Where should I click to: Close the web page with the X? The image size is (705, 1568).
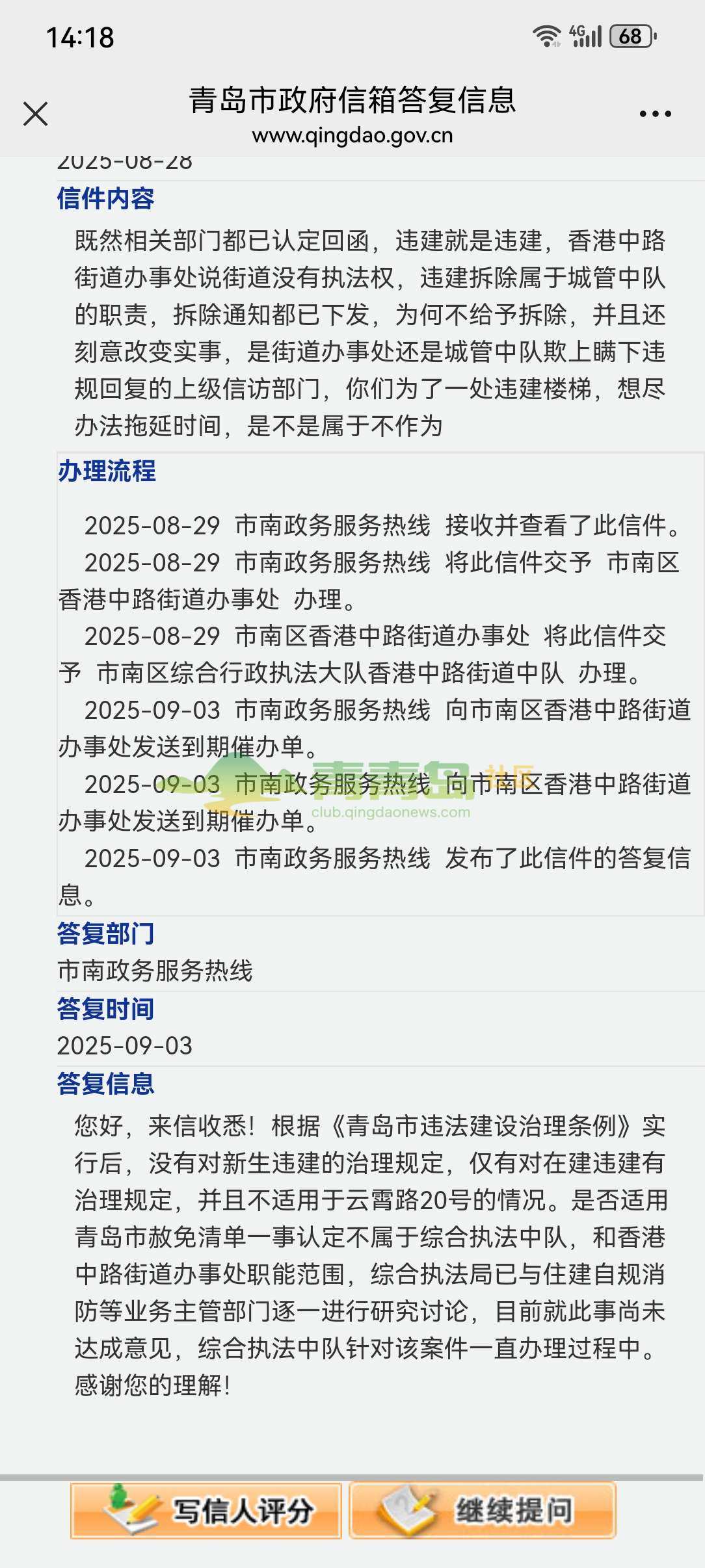[x=36, y=114]
